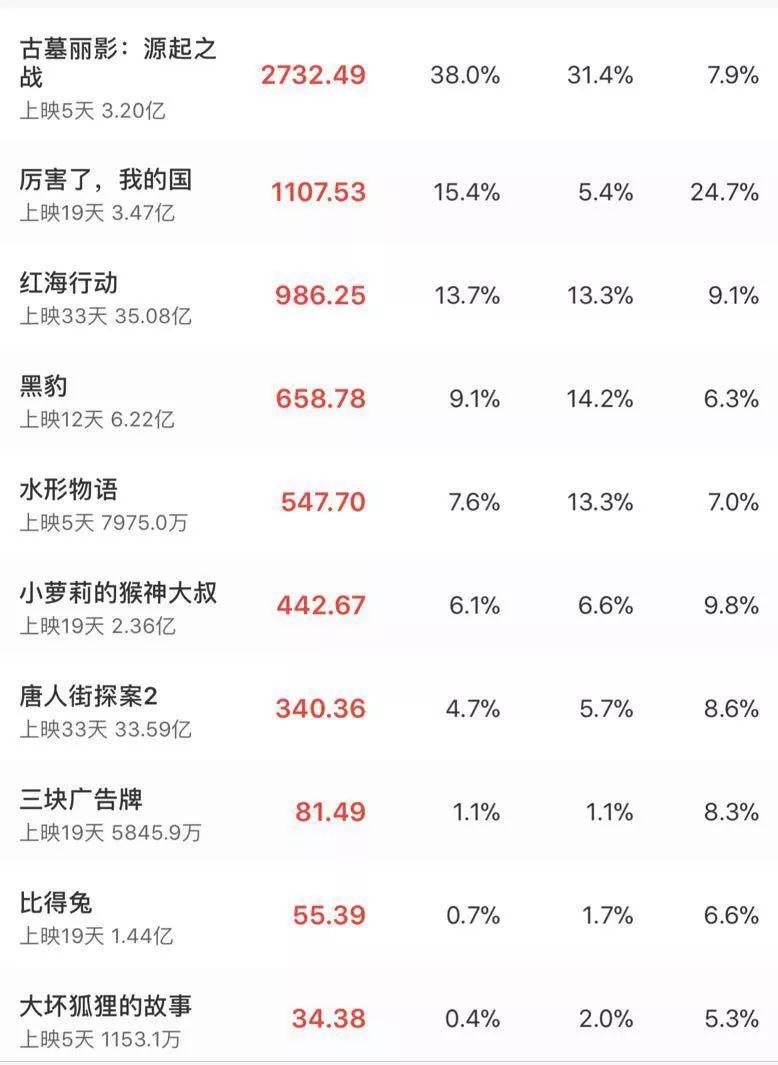Select the 黑豹 movie row

click(44, 387)
